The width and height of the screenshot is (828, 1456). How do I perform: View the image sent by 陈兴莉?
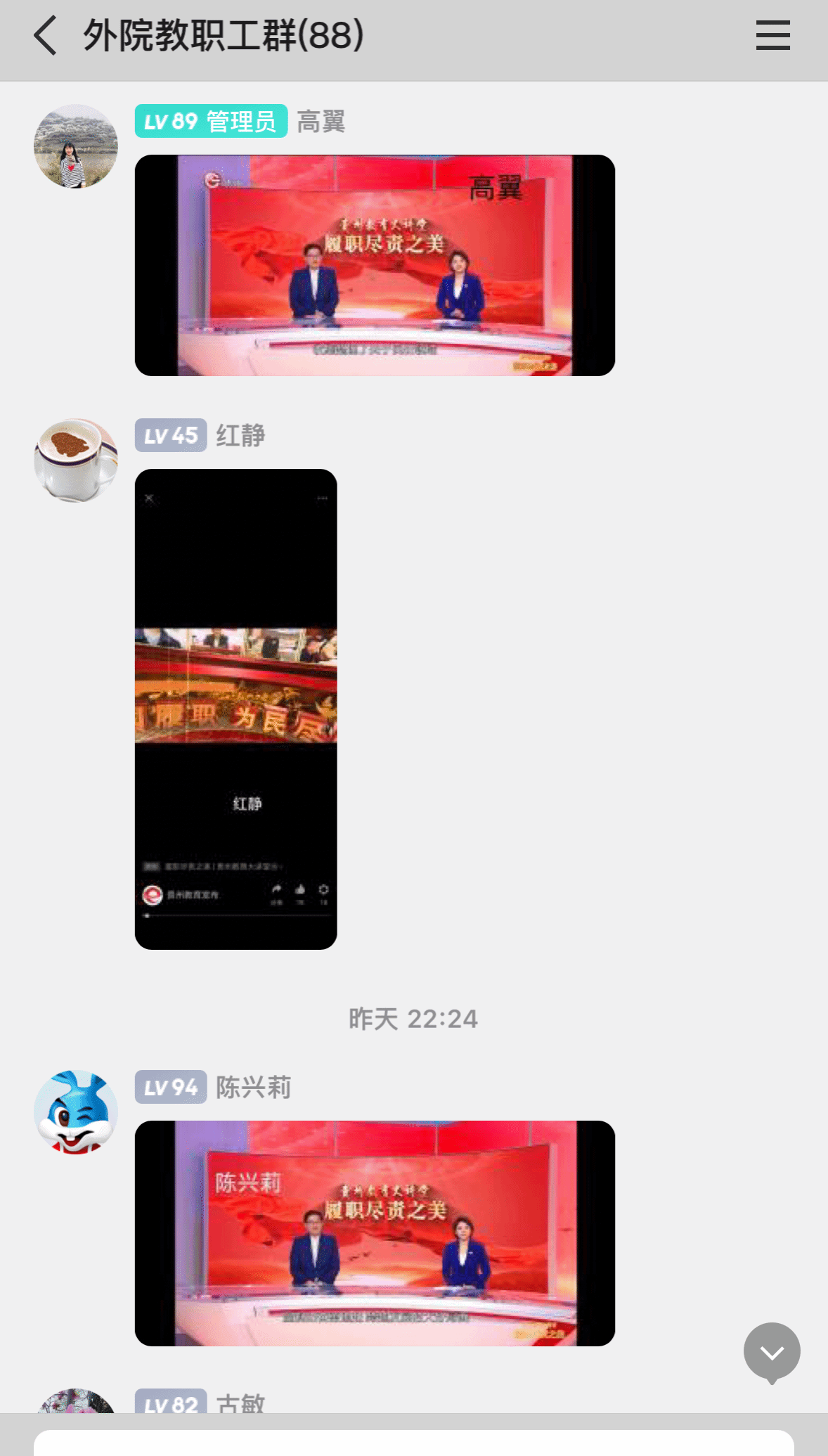pyautogui.click(x=375, y=1233)
